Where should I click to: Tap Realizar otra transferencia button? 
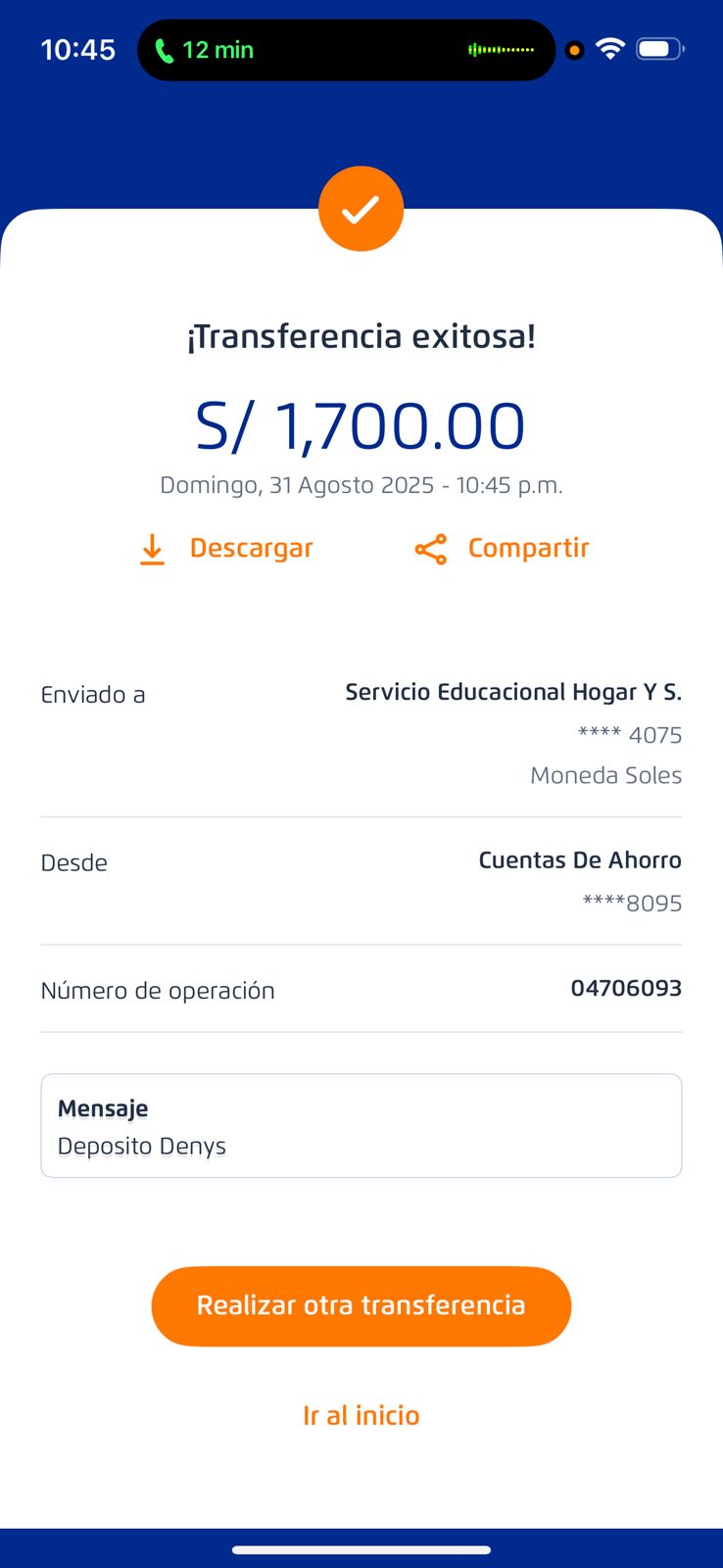click(x=361, y=1306)
